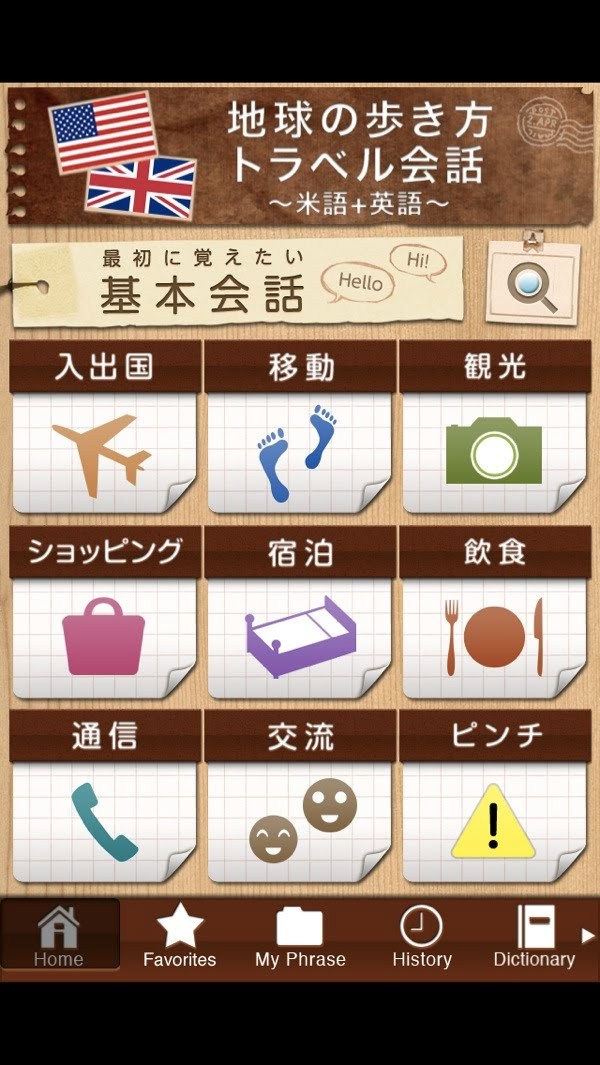Open the 観光 camera category
Image resolution: width=600 pixels, height=1065 pixels.
point(494,428)
